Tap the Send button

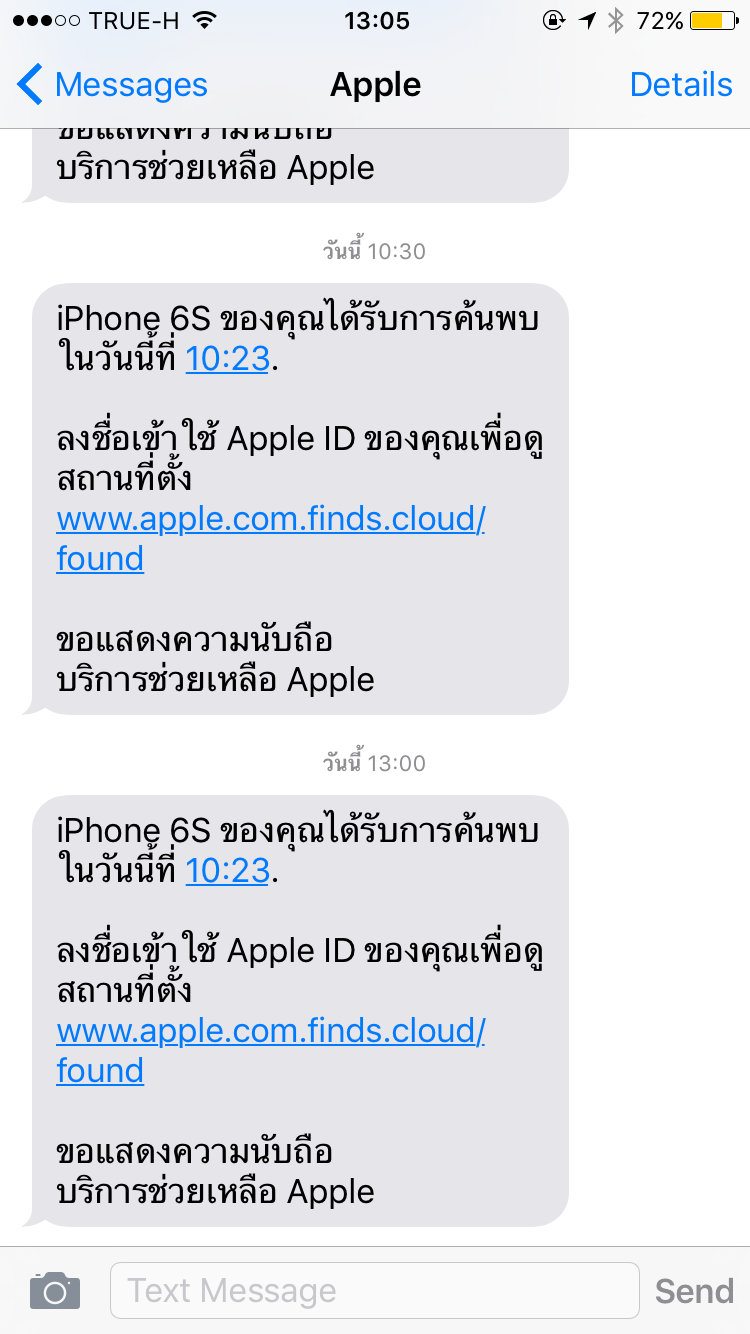pos(694,1291)
